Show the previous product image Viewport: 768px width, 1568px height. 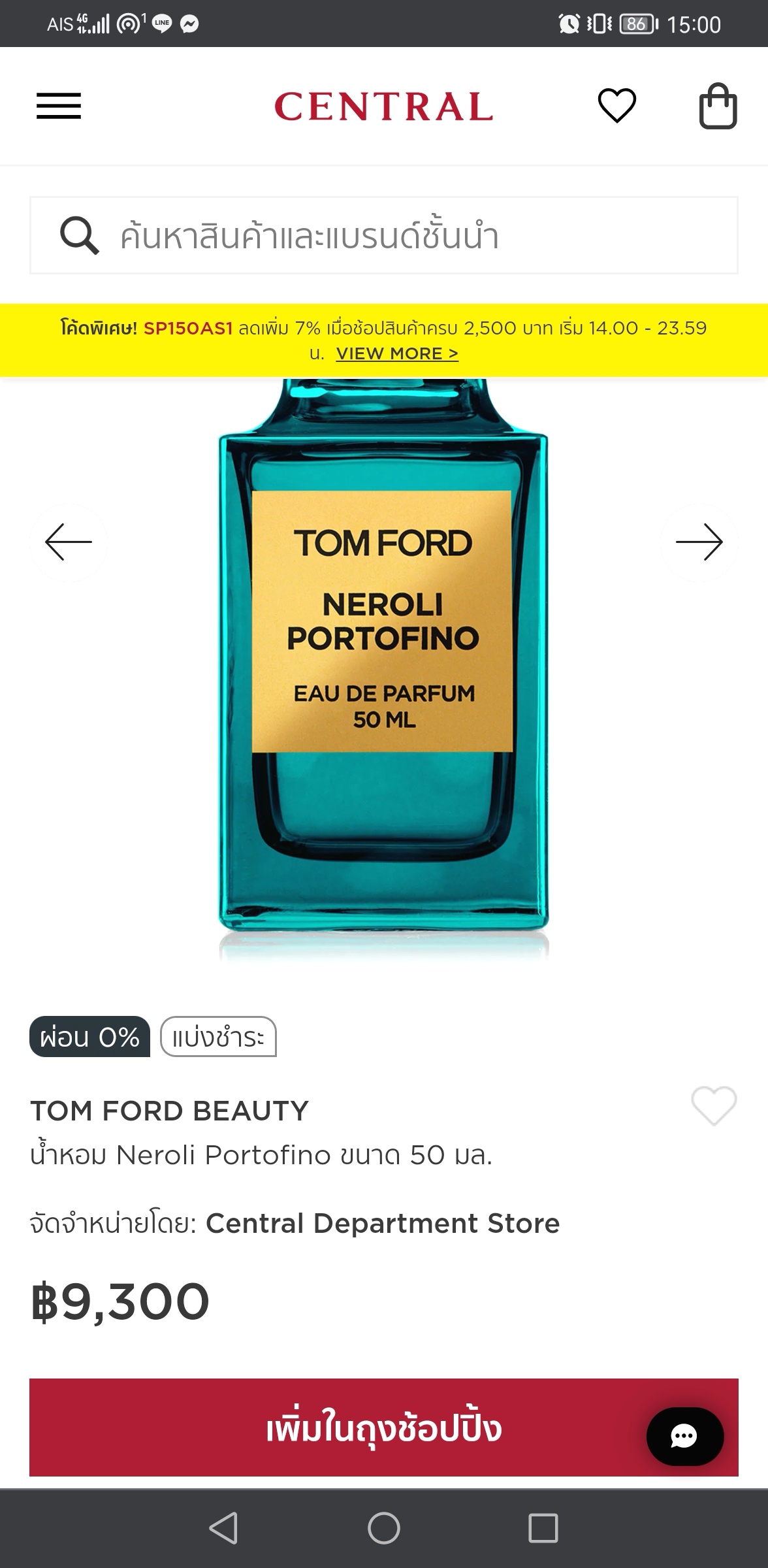pyautogui.click(x=68, y=543)
